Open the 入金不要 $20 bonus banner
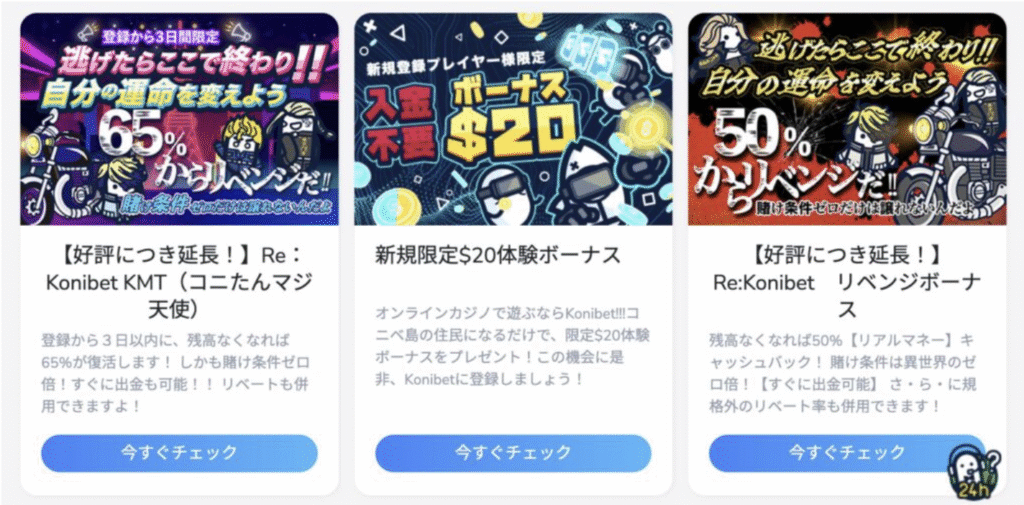The image size is (1024, 505). pos(513,119)
